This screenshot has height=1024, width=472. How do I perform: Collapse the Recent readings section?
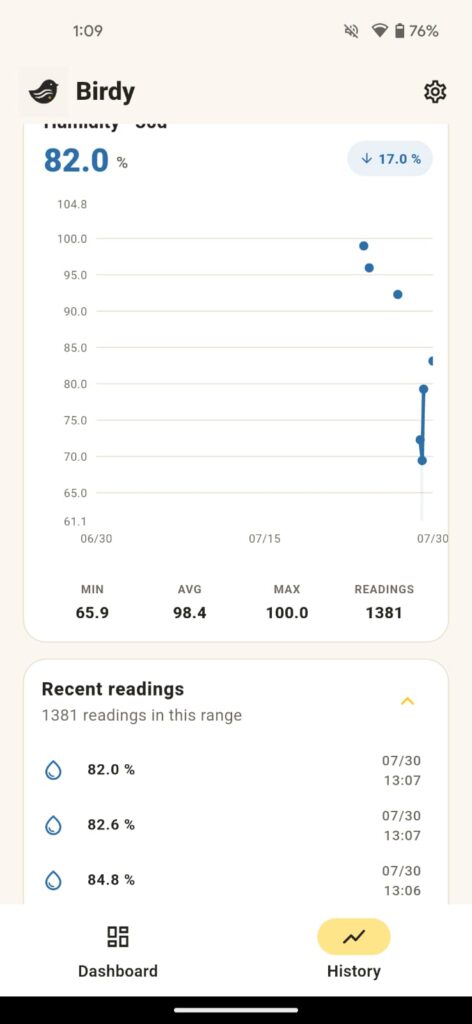[x=407, y=701]
